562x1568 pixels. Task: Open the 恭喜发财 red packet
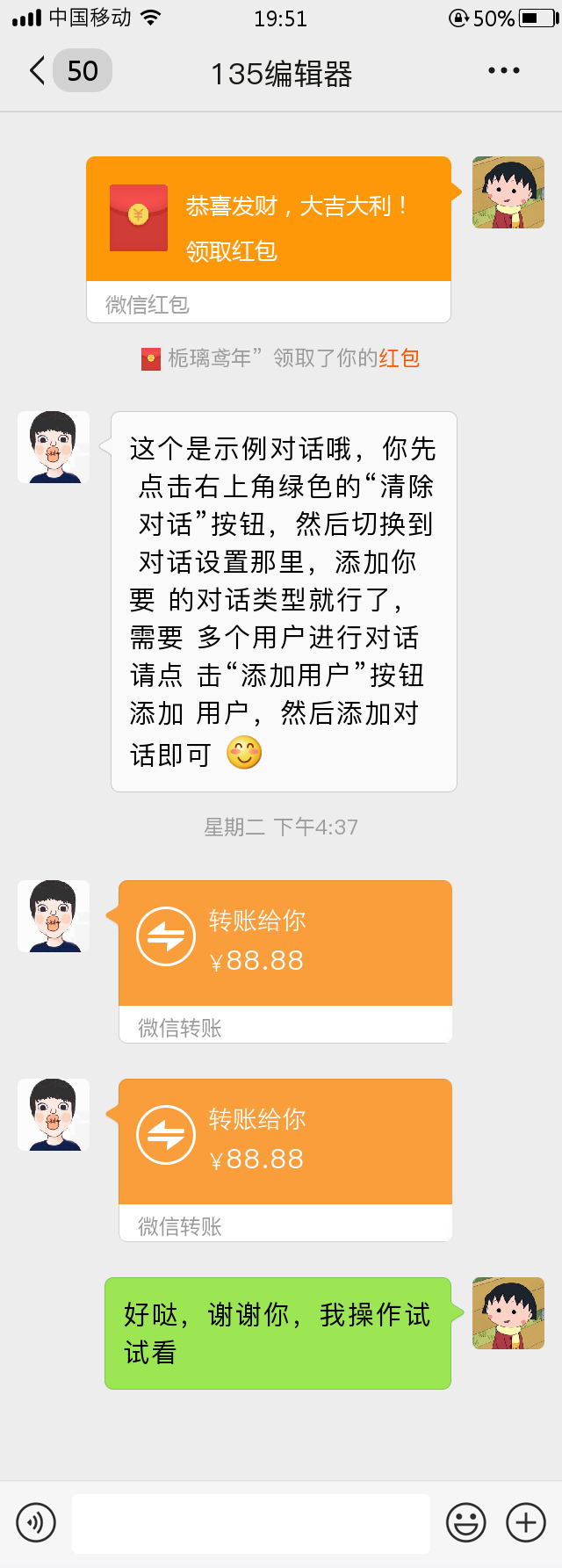tap(269, 220)
